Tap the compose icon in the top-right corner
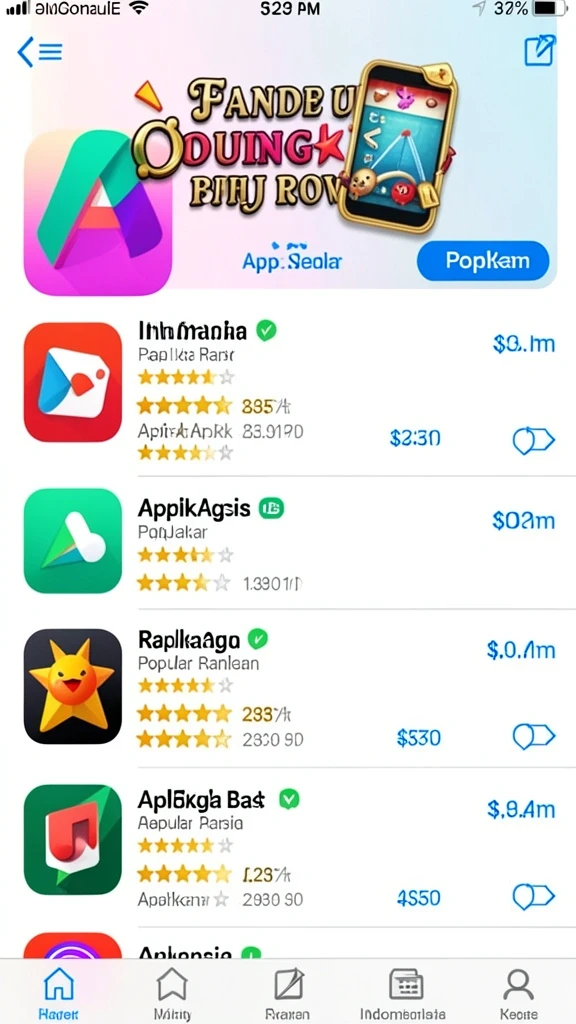Image resolution: width=576 pixels, height=1024 pixels. pos(539,51)
